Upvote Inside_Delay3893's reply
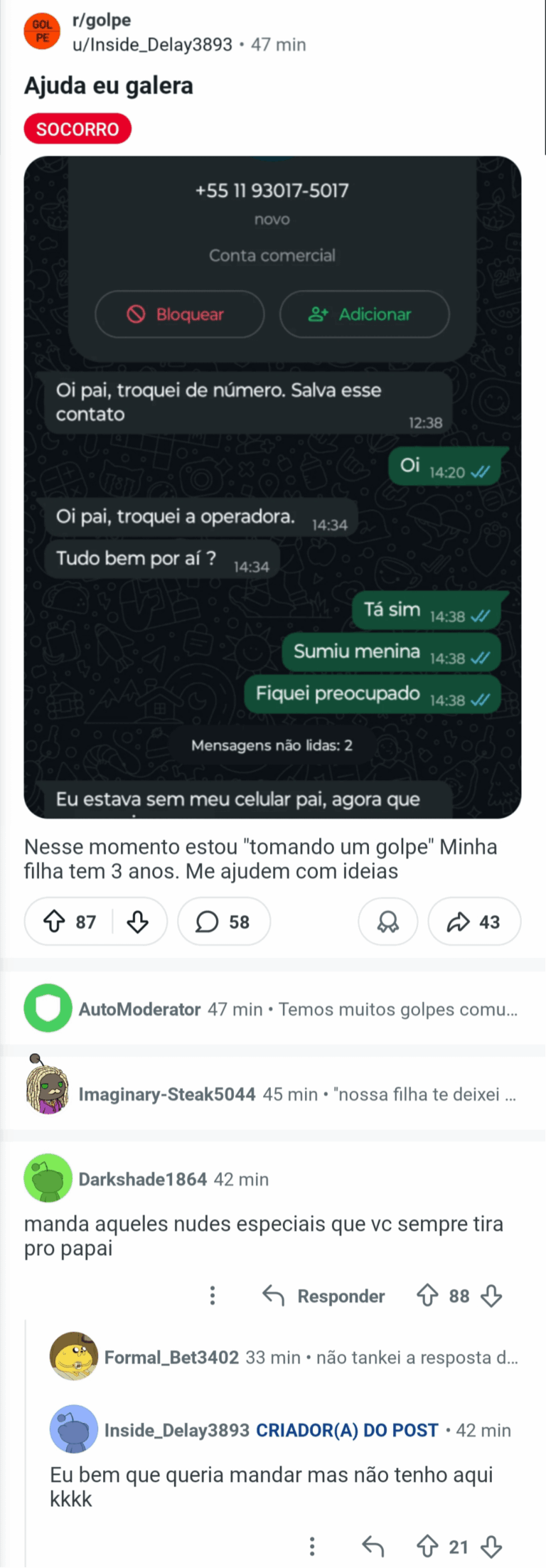 pyautogui.click(x=427, y=1546)
